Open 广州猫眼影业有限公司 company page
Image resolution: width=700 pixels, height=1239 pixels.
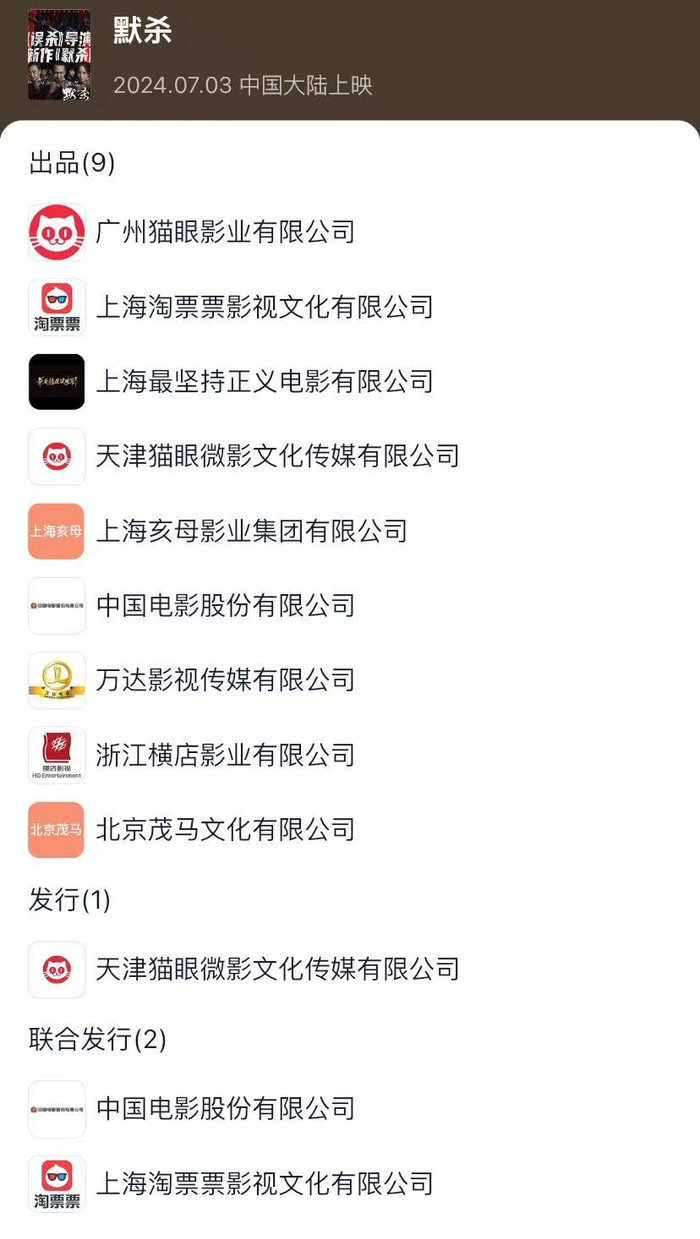(225, 232)
